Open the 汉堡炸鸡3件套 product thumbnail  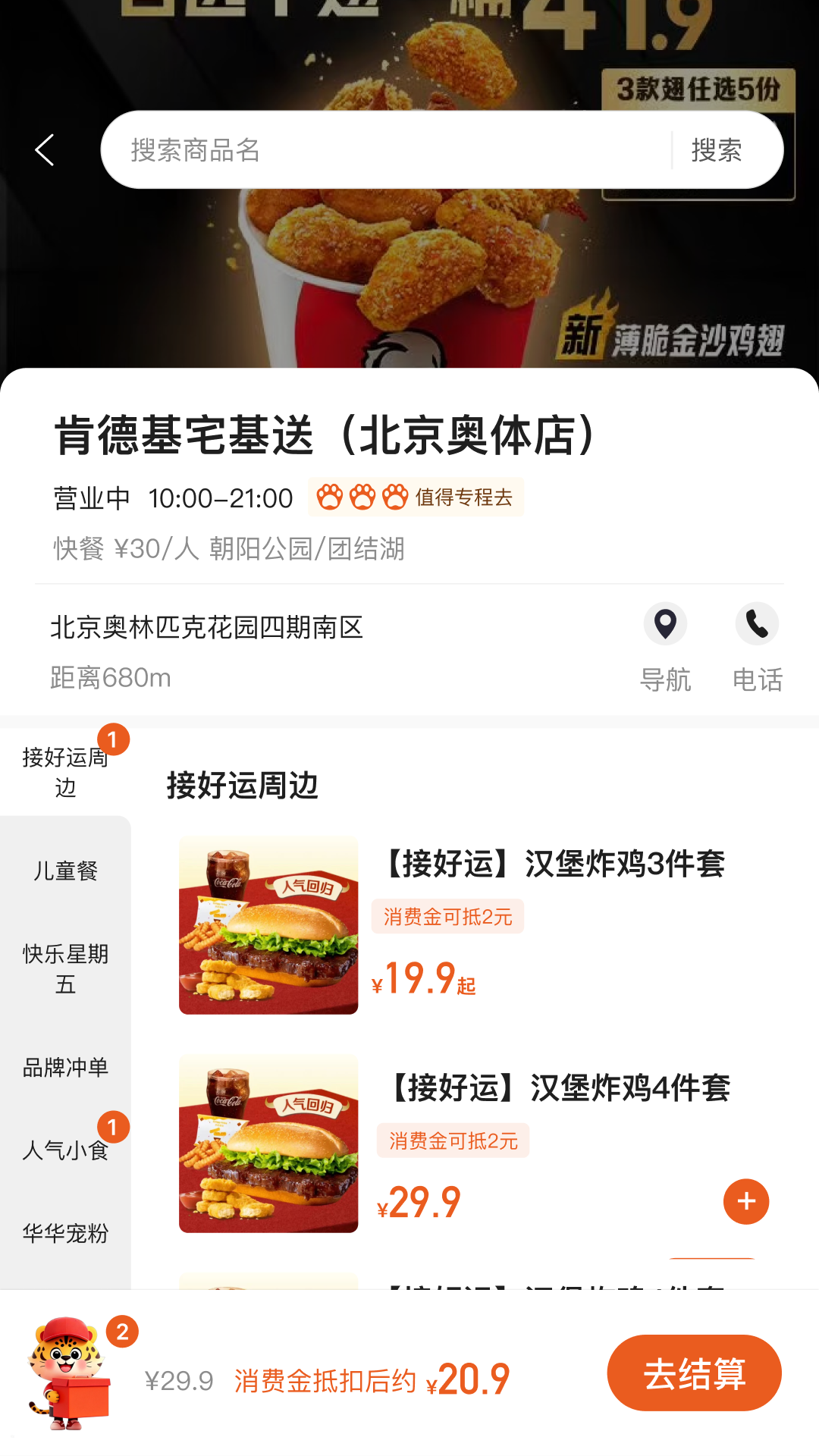[267, 927]
